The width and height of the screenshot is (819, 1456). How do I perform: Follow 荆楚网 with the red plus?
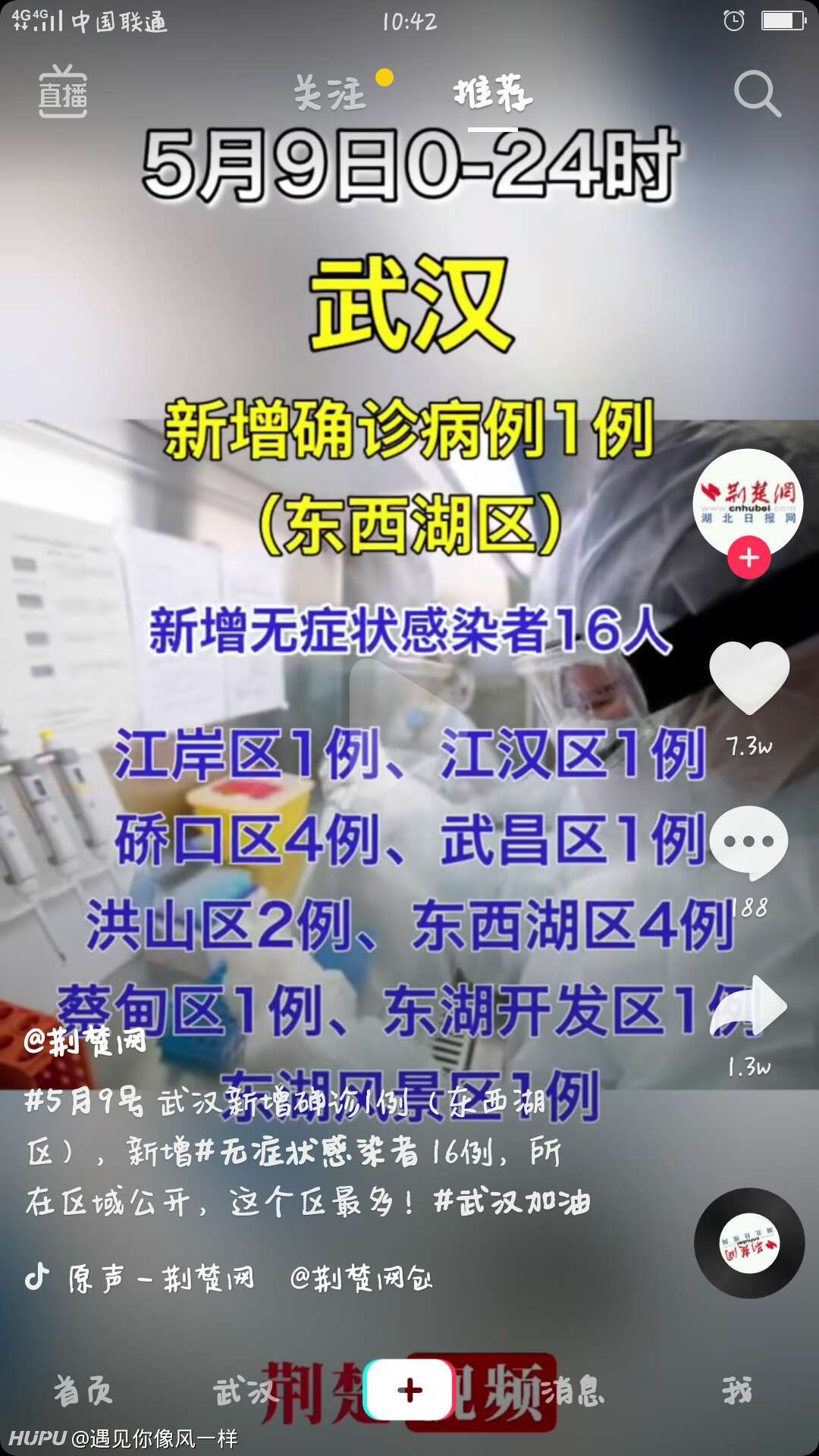click(749, 558)
